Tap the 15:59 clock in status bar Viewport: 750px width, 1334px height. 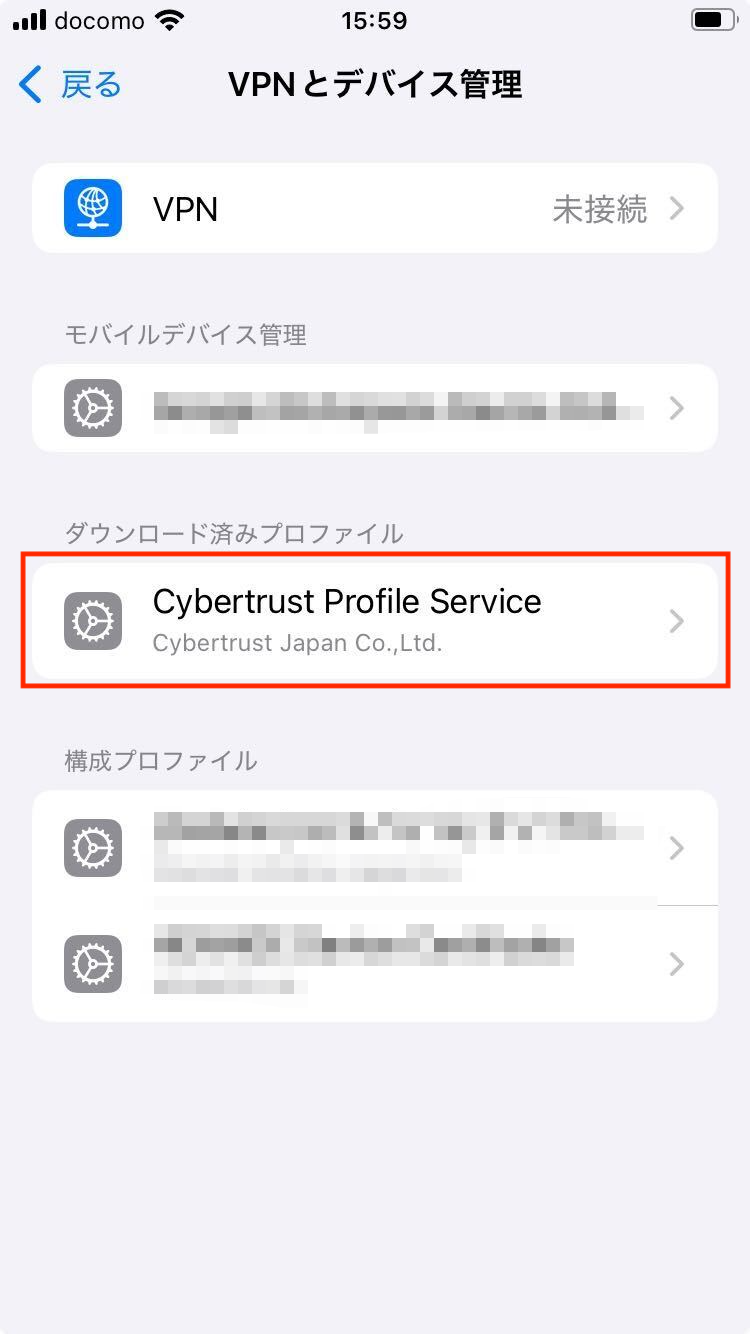coord(375,20)
